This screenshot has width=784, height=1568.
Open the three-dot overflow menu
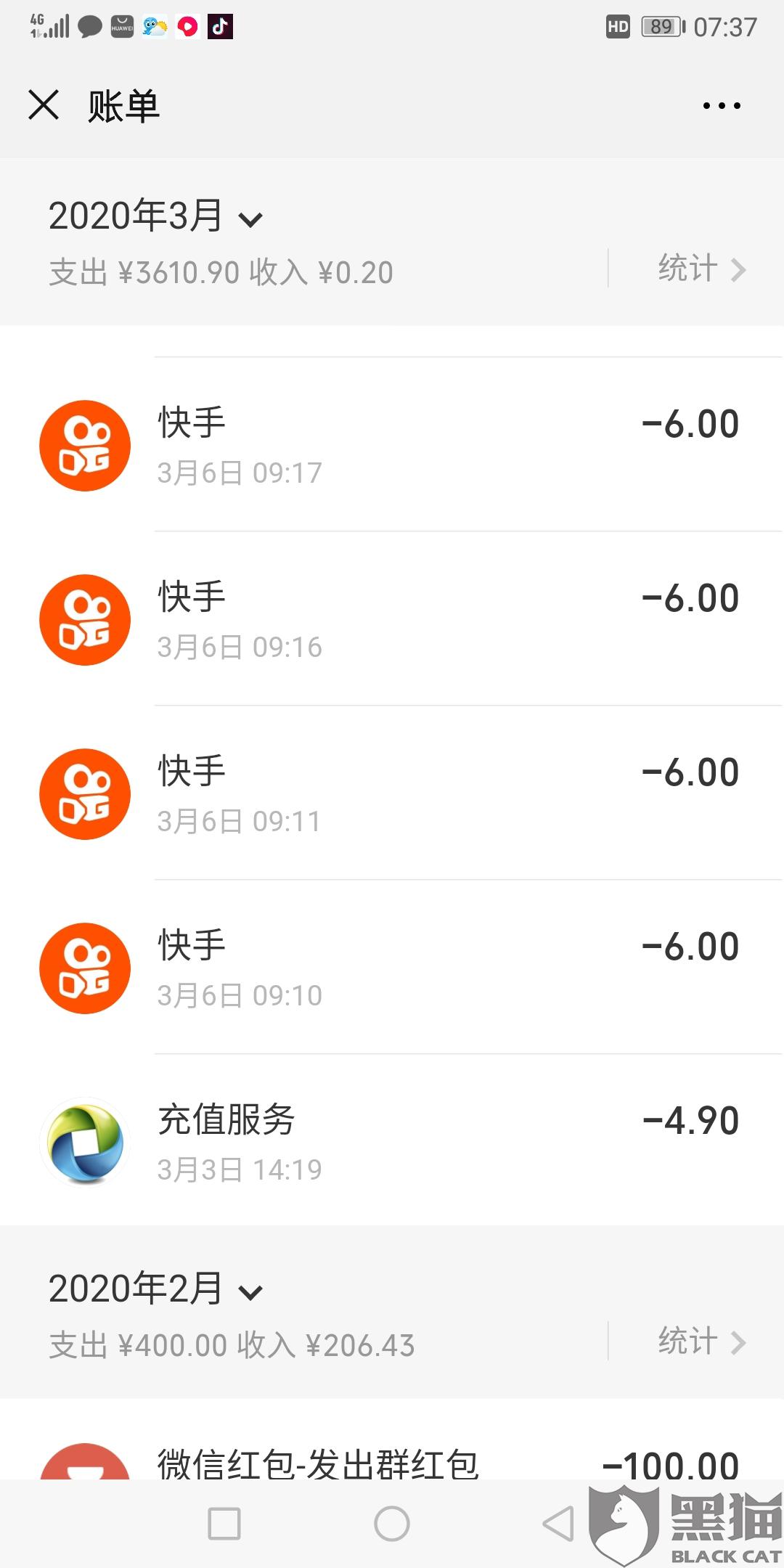point(722,105)
